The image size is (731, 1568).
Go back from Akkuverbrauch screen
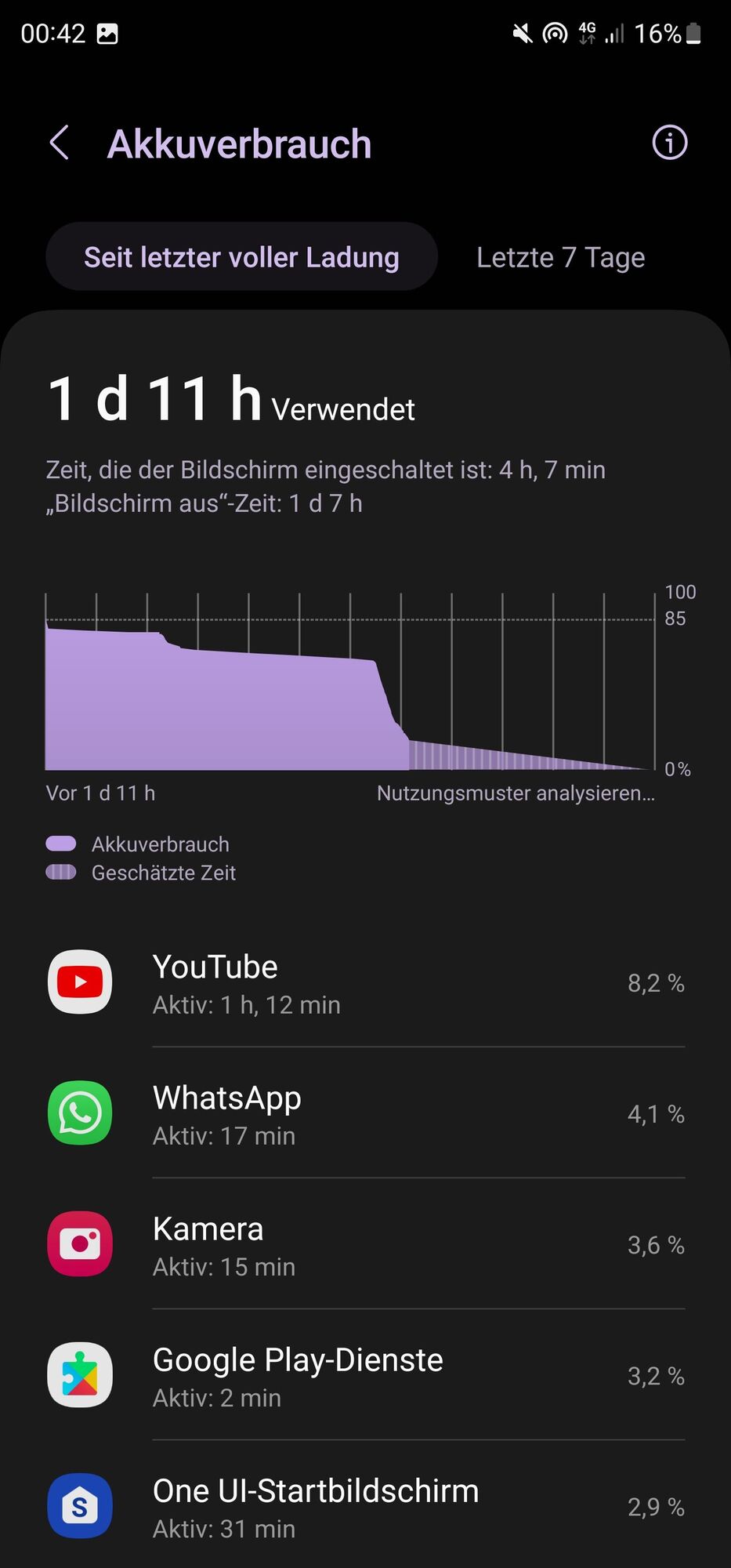(60, 143)
